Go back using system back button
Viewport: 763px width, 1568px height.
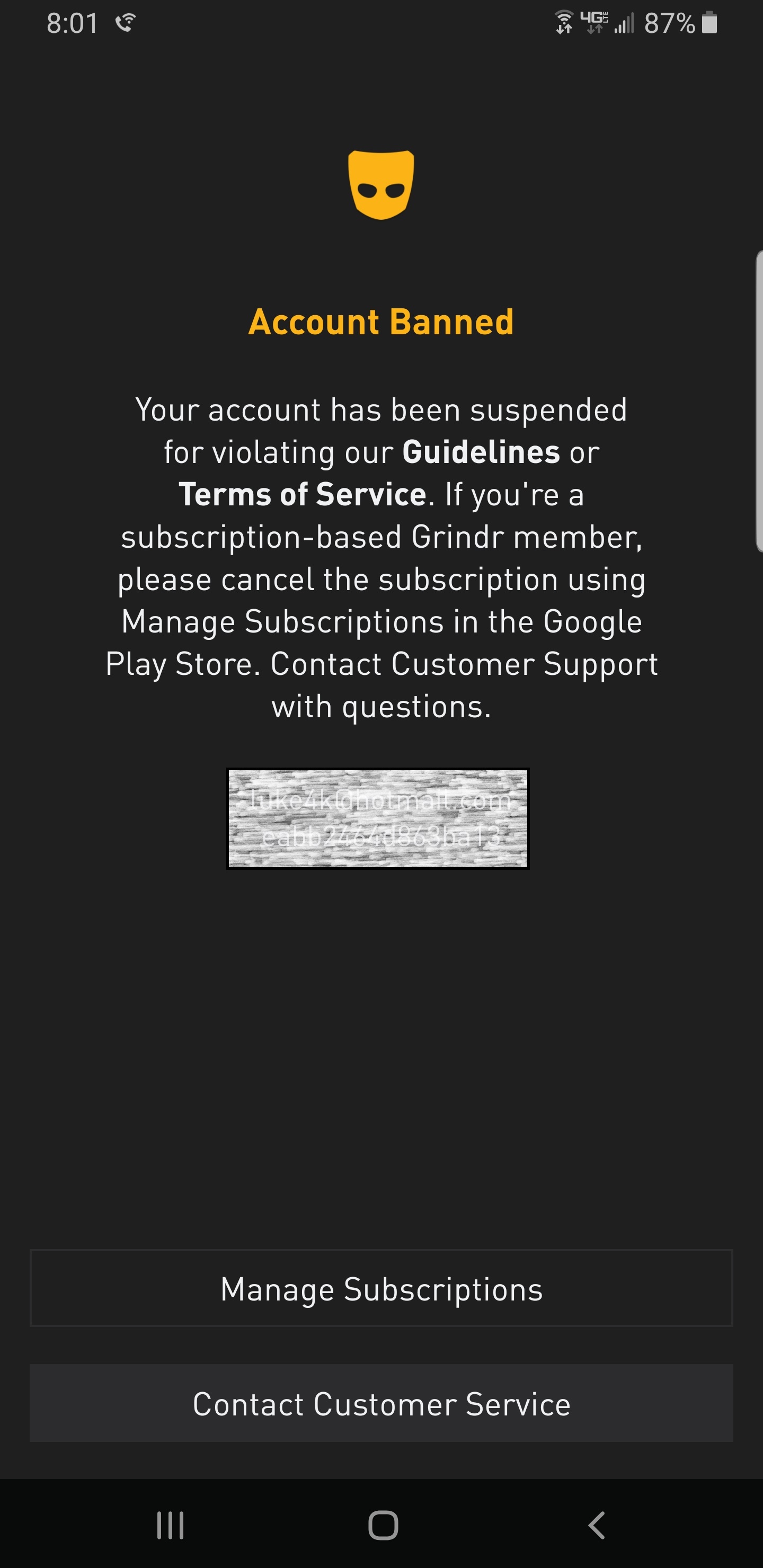tap(597, 1526)
